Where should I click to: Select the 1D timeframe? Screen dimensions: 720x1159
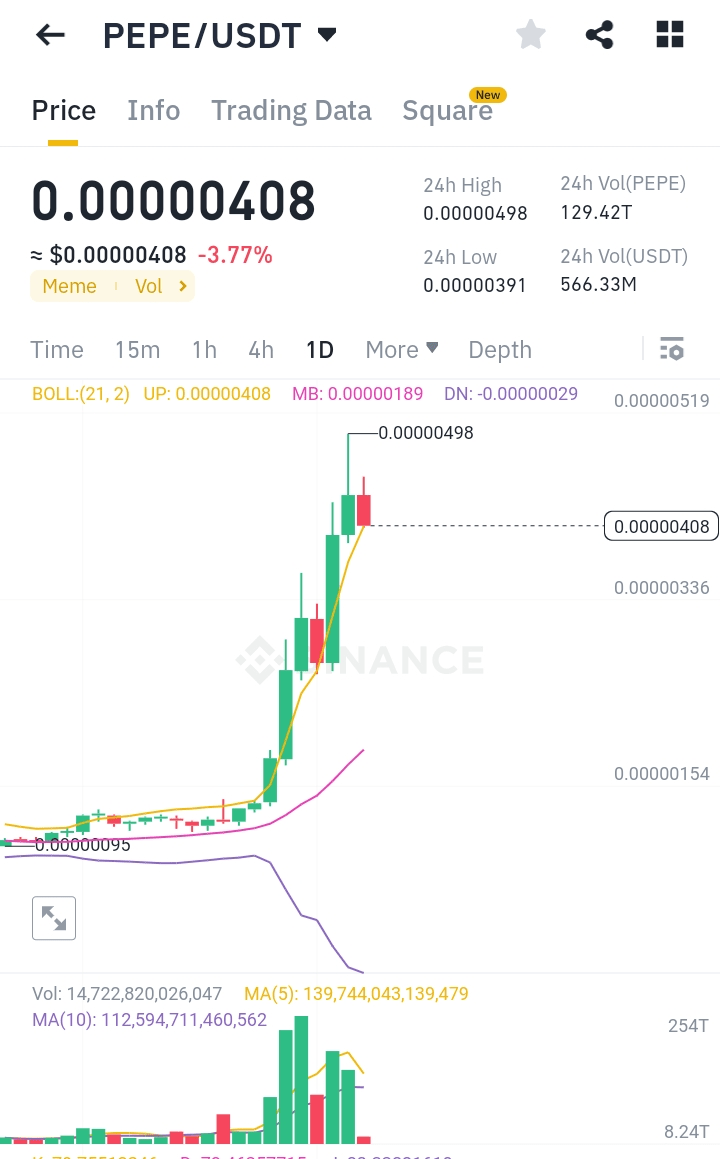point(319,349)
